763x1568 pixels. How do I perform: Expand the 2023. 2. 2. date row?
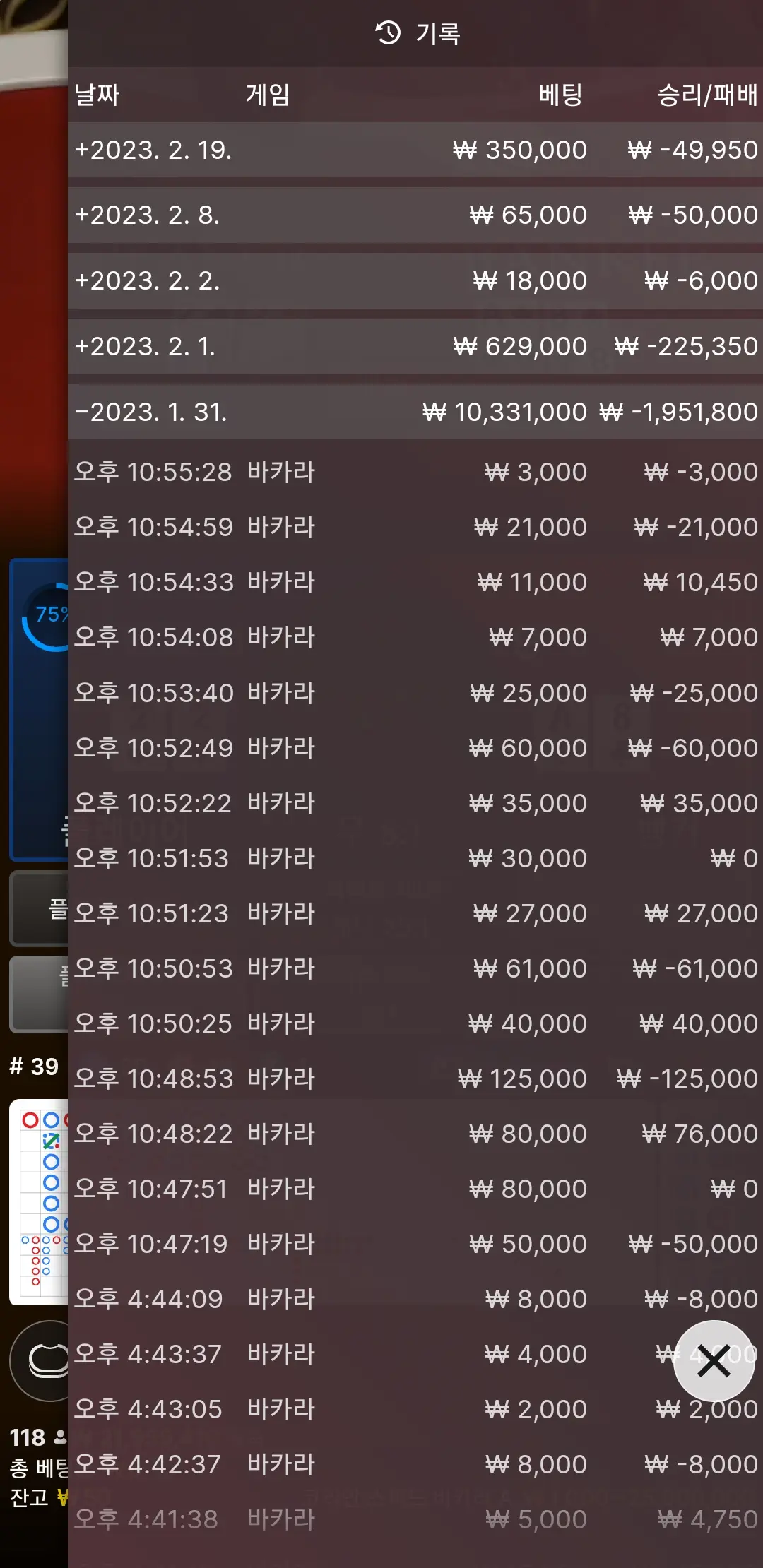coord(415,280)
